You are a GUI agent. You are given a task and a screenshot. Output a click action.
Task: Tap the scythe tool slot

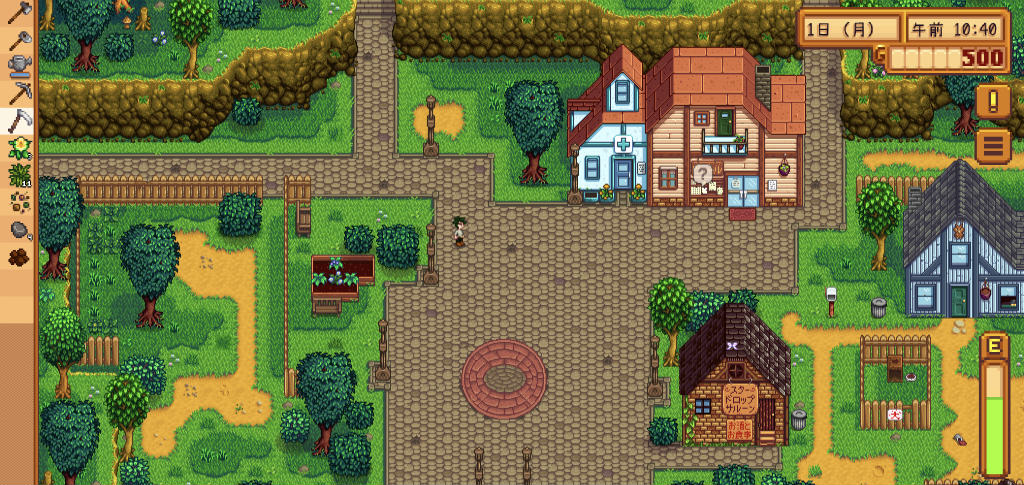point(19,121)
